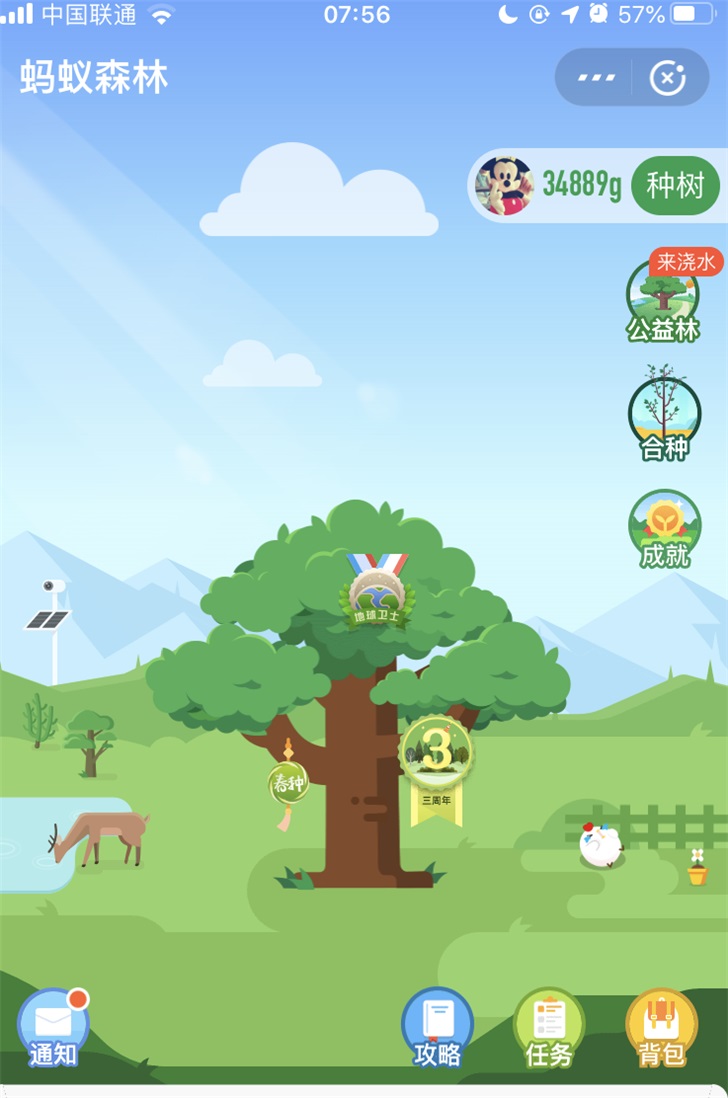Tap the 种树 plant tree button
The width and height of the screenshot is (728, 1098).
coord(675,186)
